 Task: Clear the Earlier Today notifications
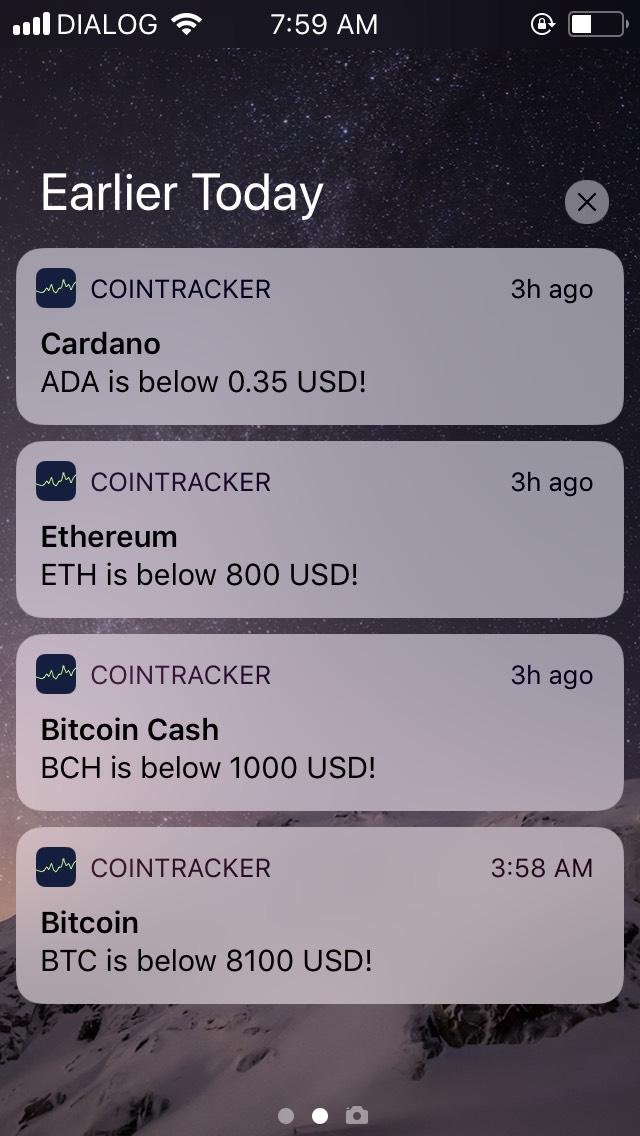point(586,203)
